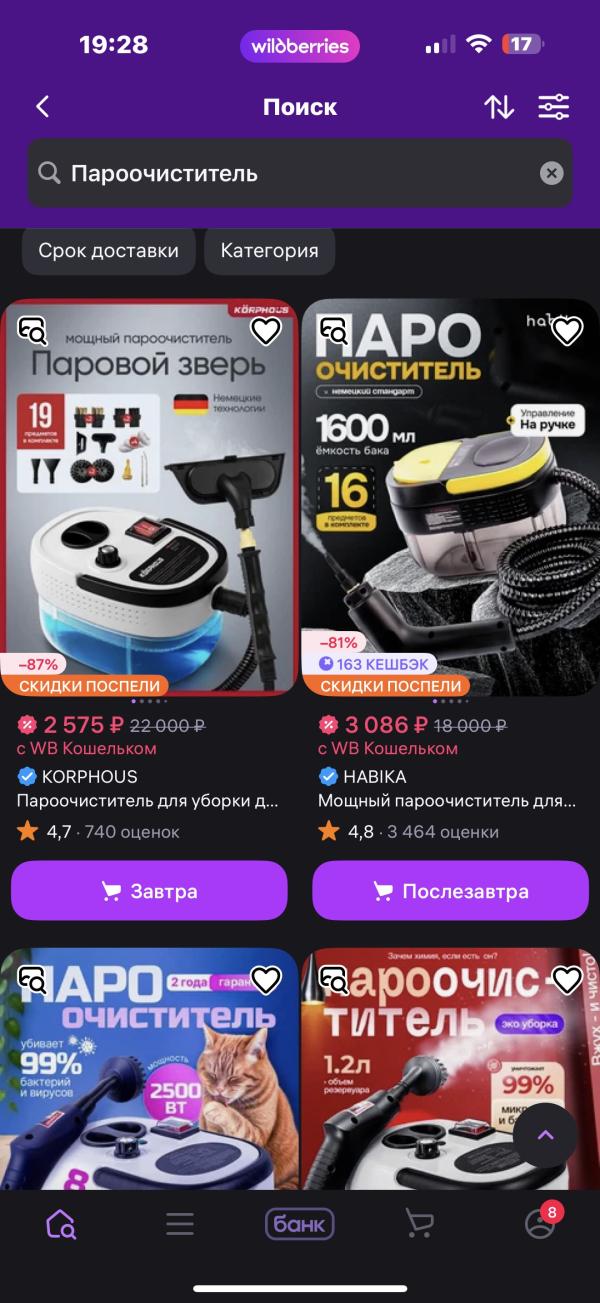
Task: Clear the Пароочиститель search query
Action: tap(552, 173)
